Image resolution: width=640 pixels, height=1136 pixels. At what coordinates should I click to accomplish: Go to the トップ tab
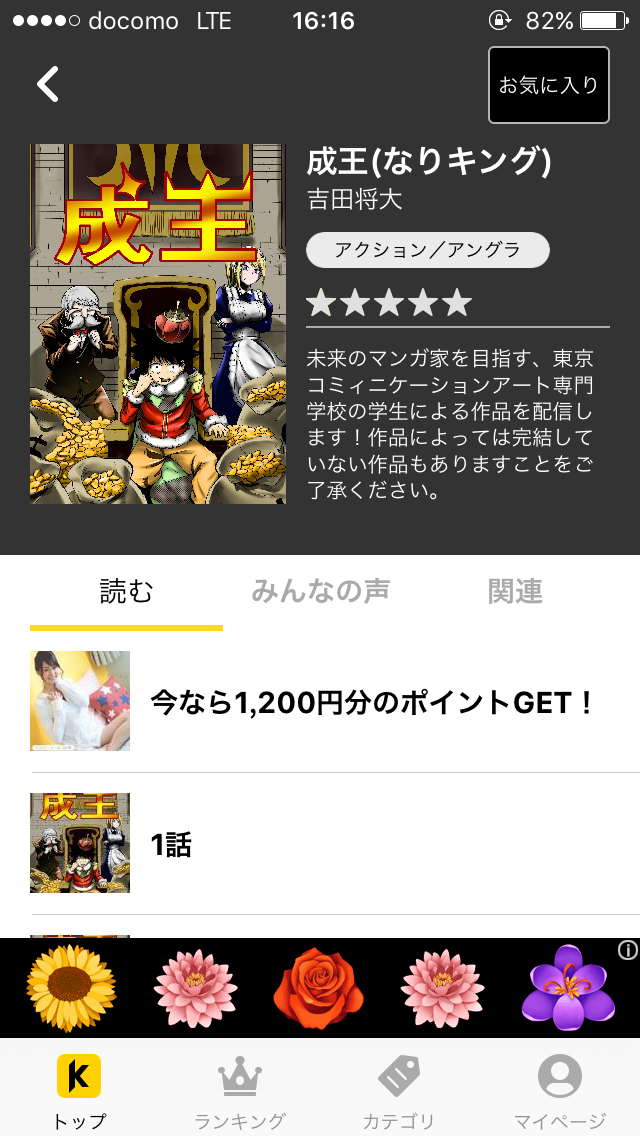tap(79, 1089)
